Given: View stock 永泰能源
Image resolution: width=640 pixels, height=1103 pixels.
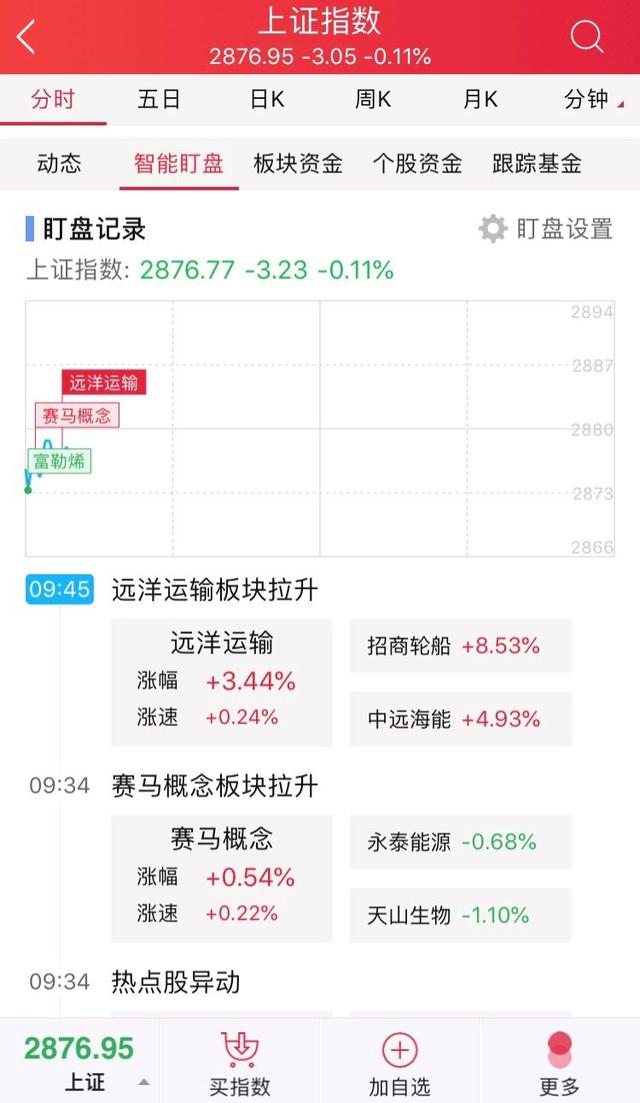Looking at the screenshot, I should [461, 842].
